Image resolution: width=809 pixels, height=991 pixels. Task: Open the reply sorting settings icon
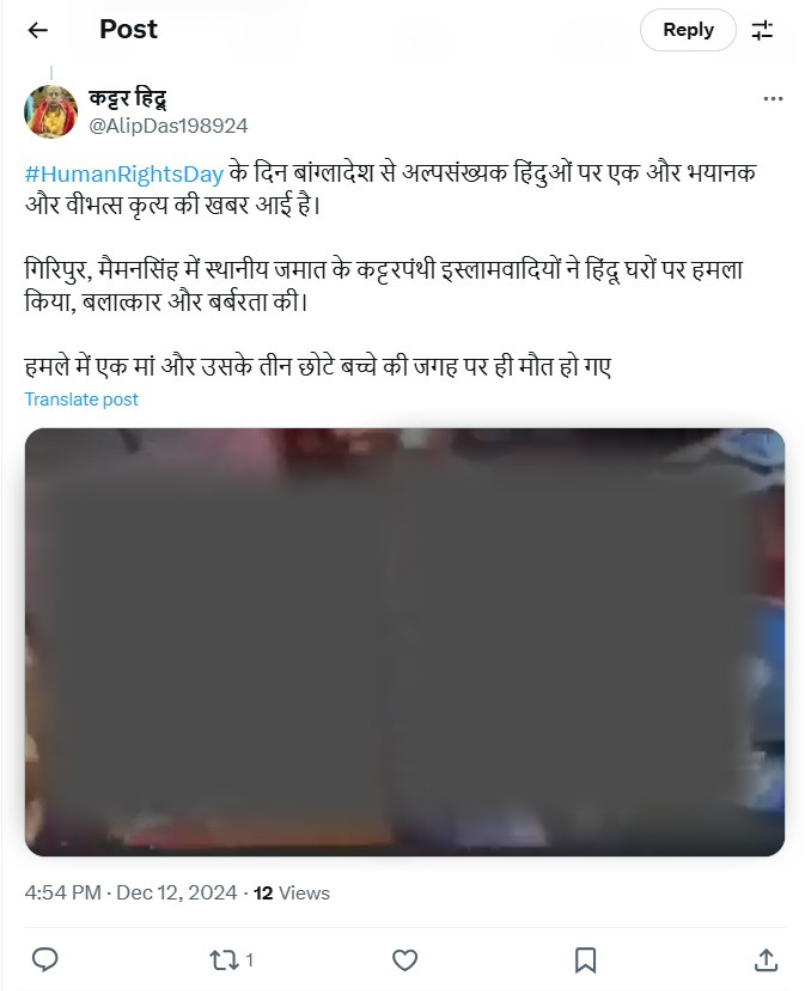[x=763, y=30]
